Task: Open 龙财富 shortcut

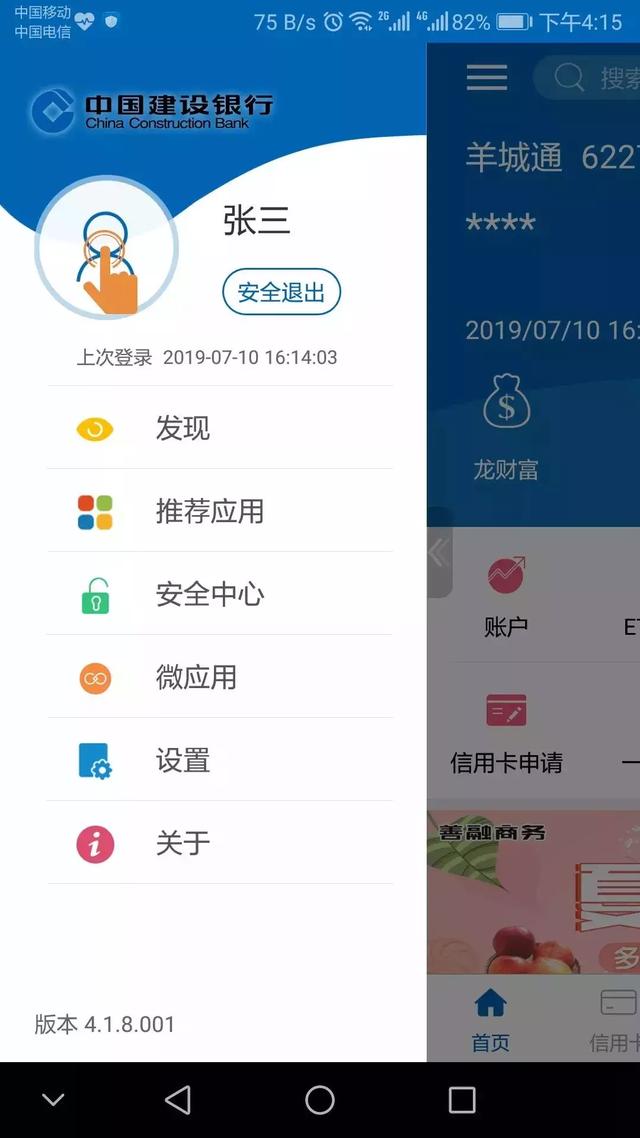Action: tap(506, 425)
